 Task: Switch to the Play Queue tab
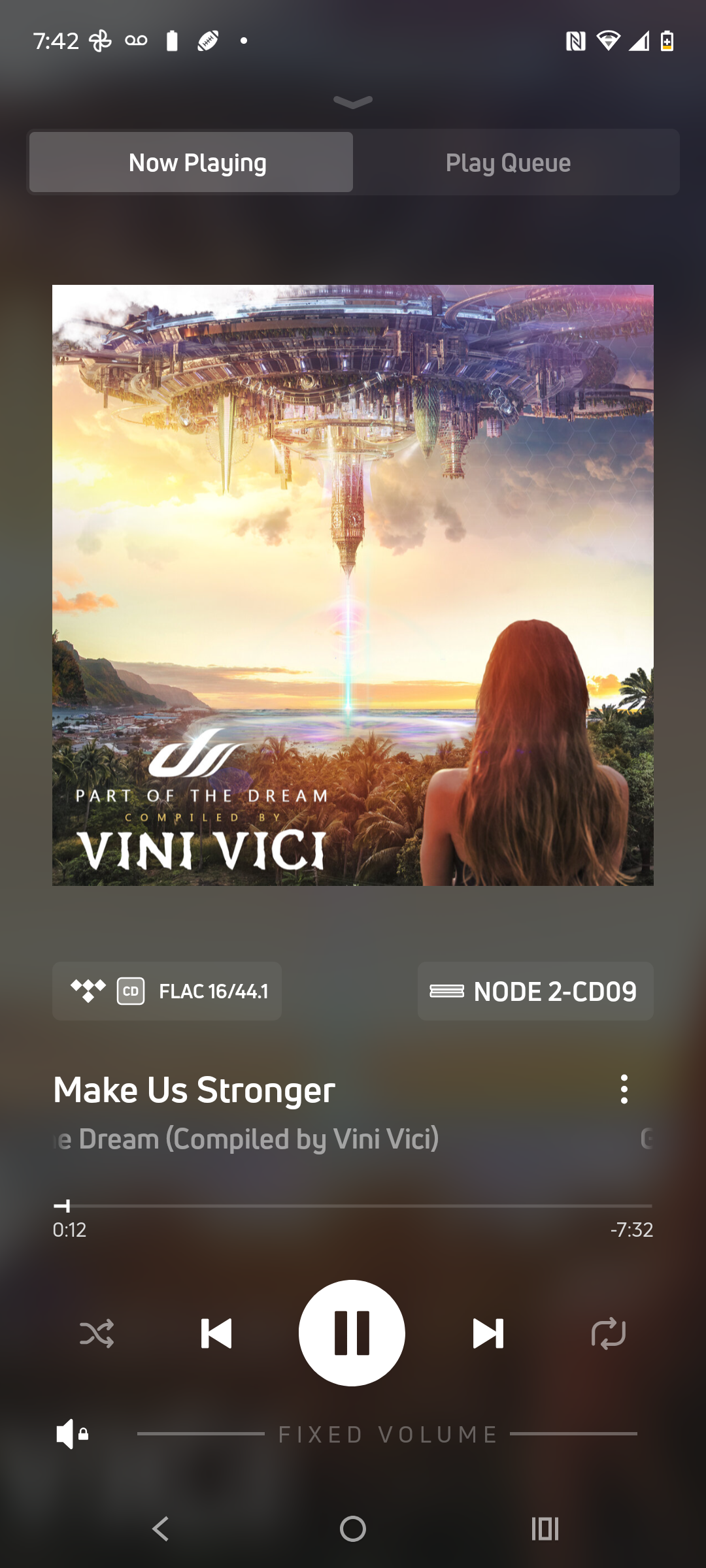tap(508, 163)
